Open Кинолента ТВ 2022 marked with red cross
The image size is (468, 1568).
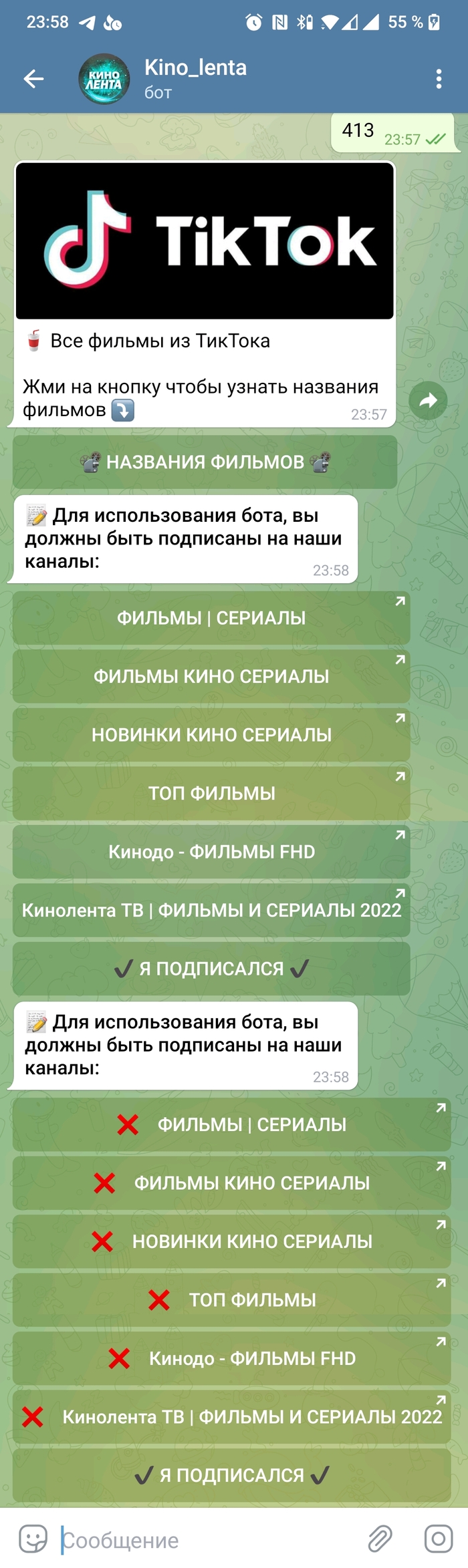tap(231, 1416)
